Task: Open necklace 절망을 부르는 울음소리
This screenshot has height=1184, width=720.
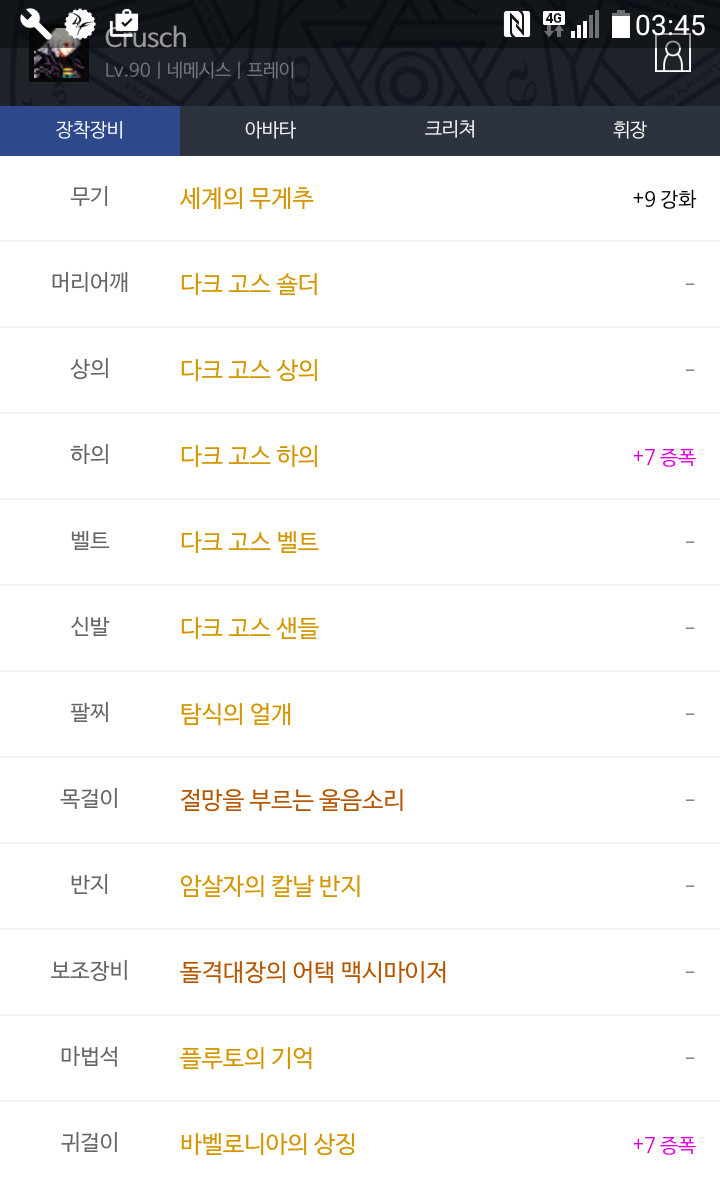Action: coord(292,800)
